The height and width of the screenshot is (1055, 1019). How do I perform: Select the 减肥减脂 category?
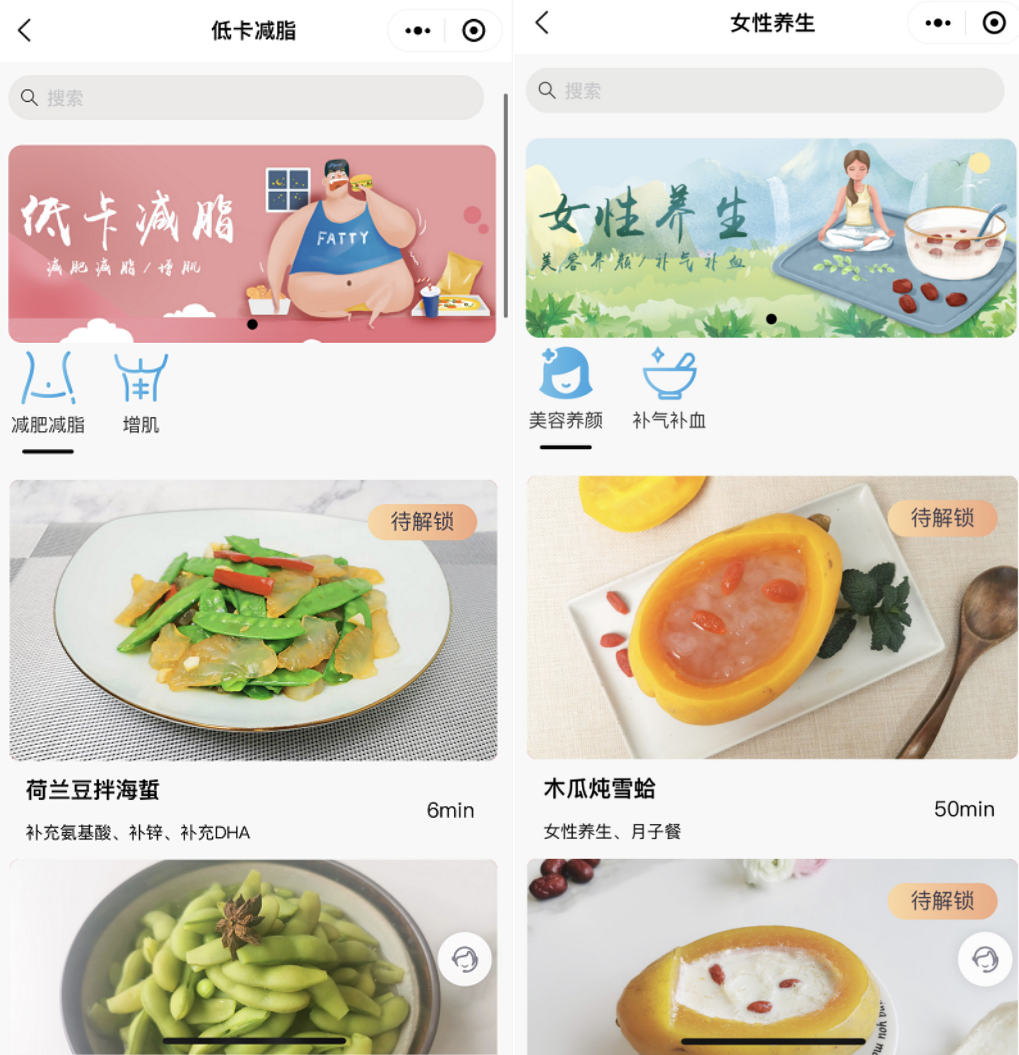(48, 394)
